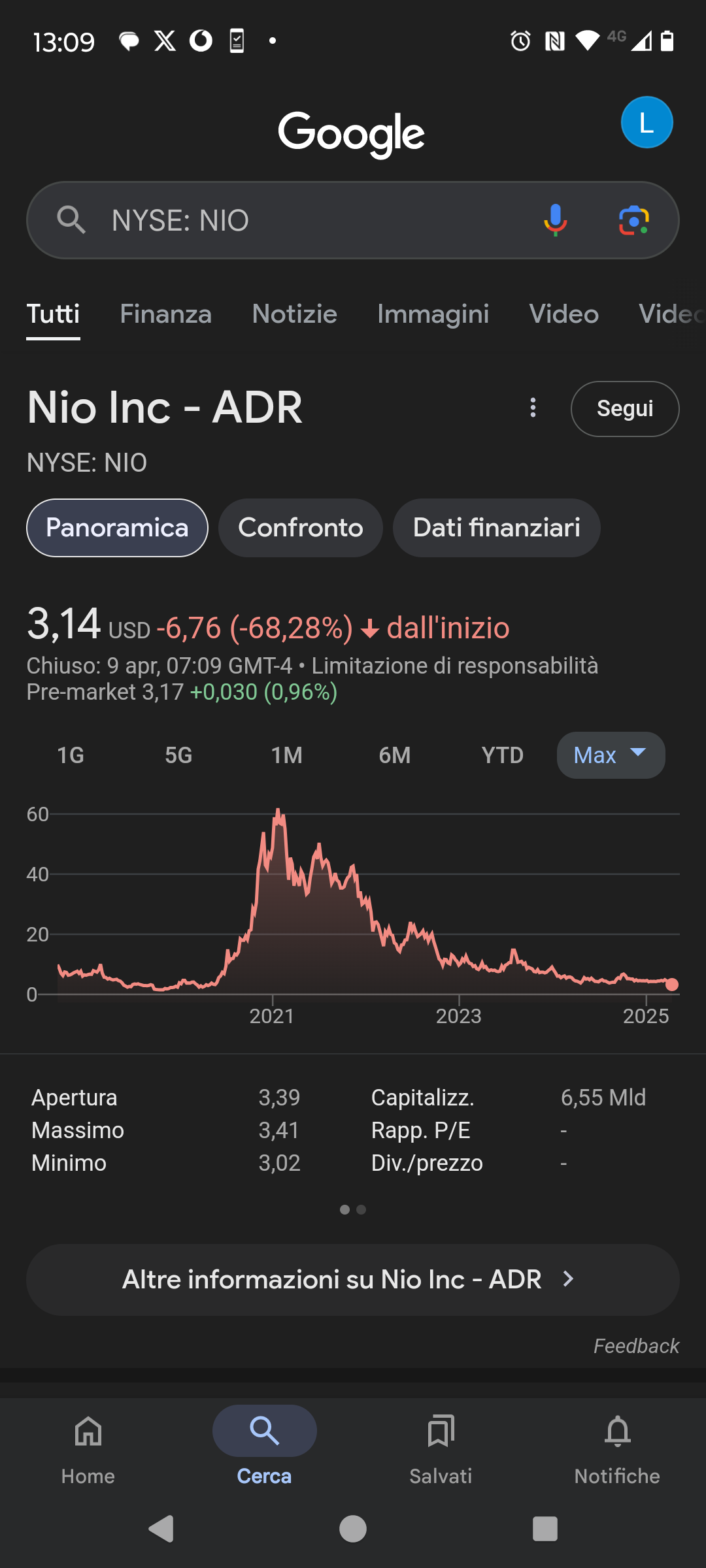
Task: Select the Confronto chip
Action: point(301,528)
